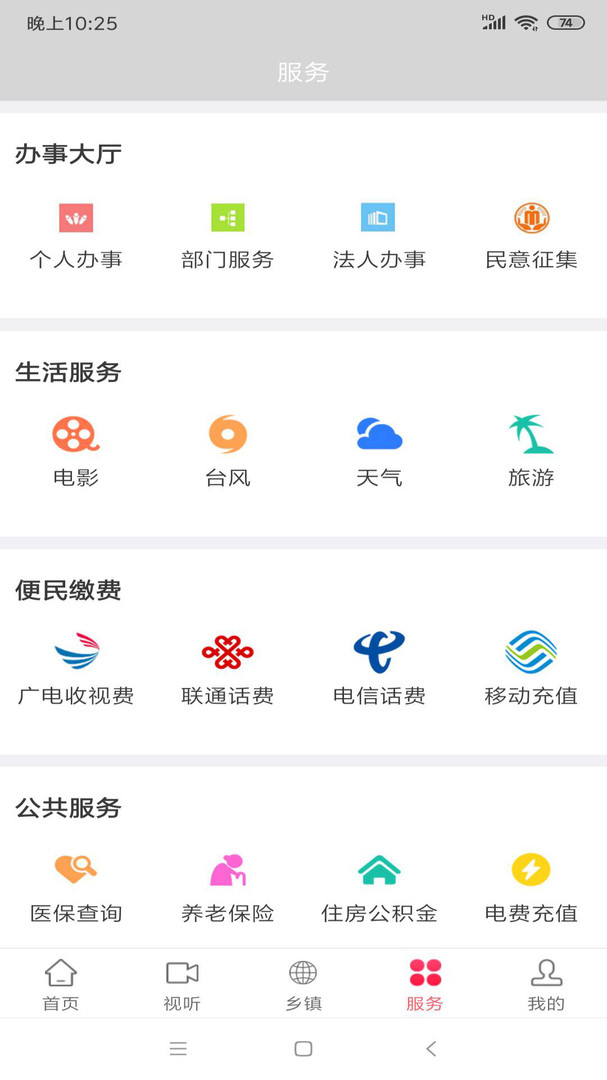Open 养老保险 service
Screen dimensions: 607x1080
pyautogui.click(x=227, y=888)
